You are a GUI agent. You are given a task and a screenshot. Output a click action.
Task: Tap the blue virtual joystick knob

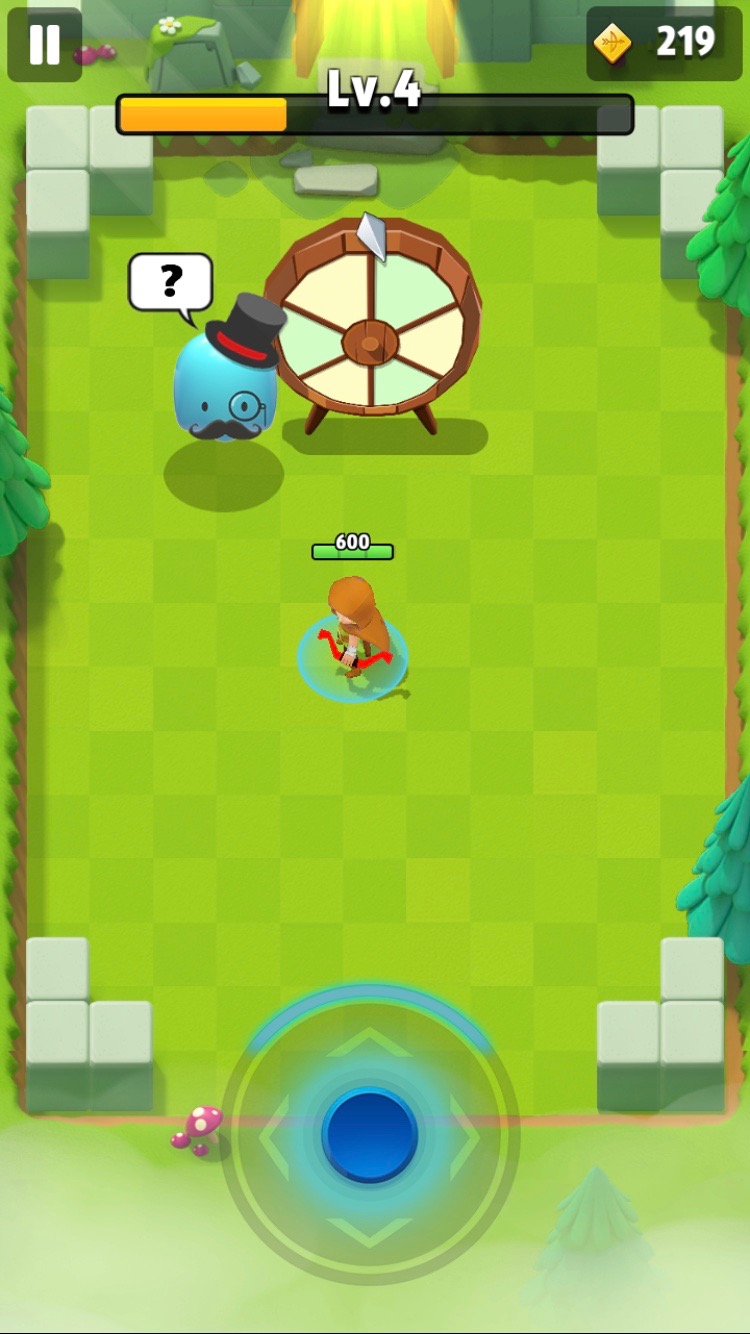[x=369, y=1134]
